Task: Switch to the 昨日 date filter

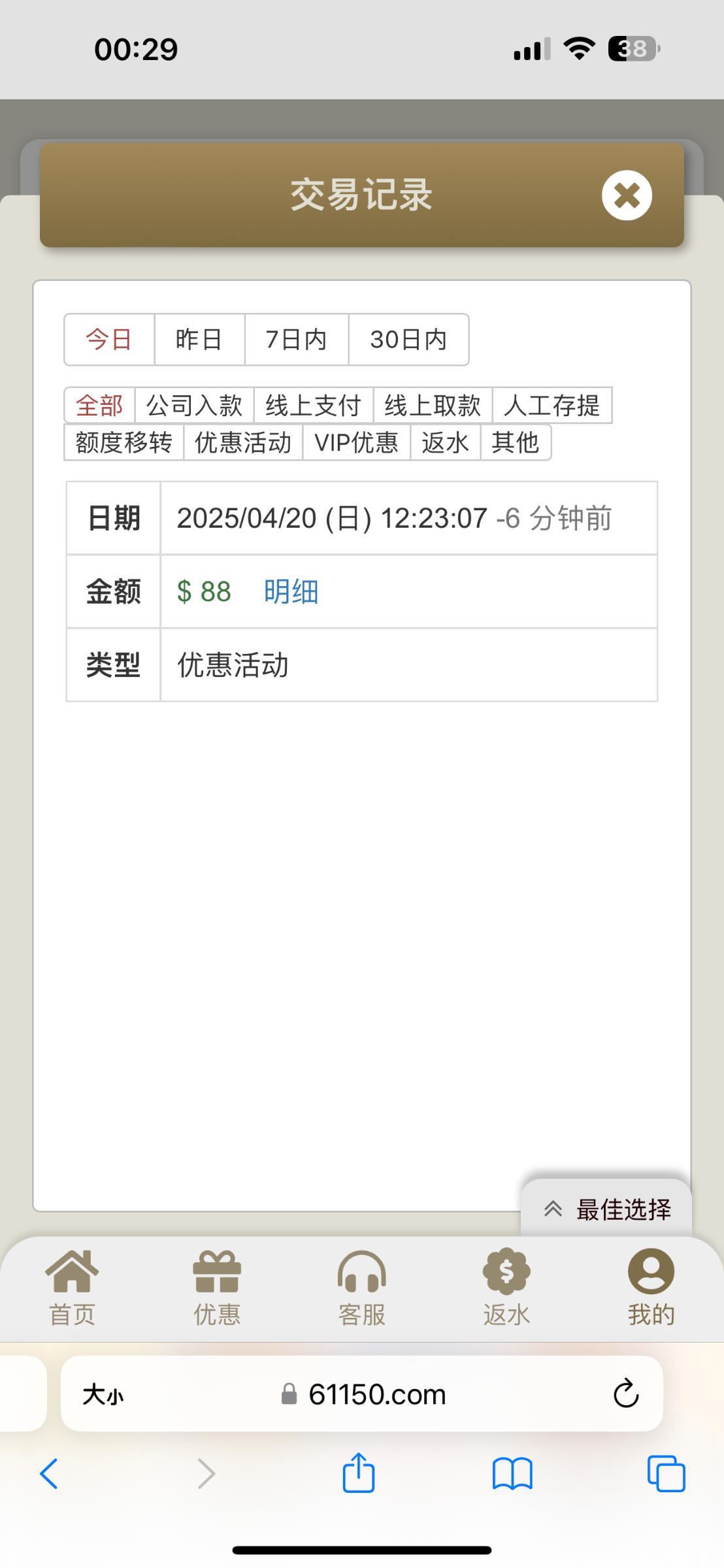Action: click(199, 340)
